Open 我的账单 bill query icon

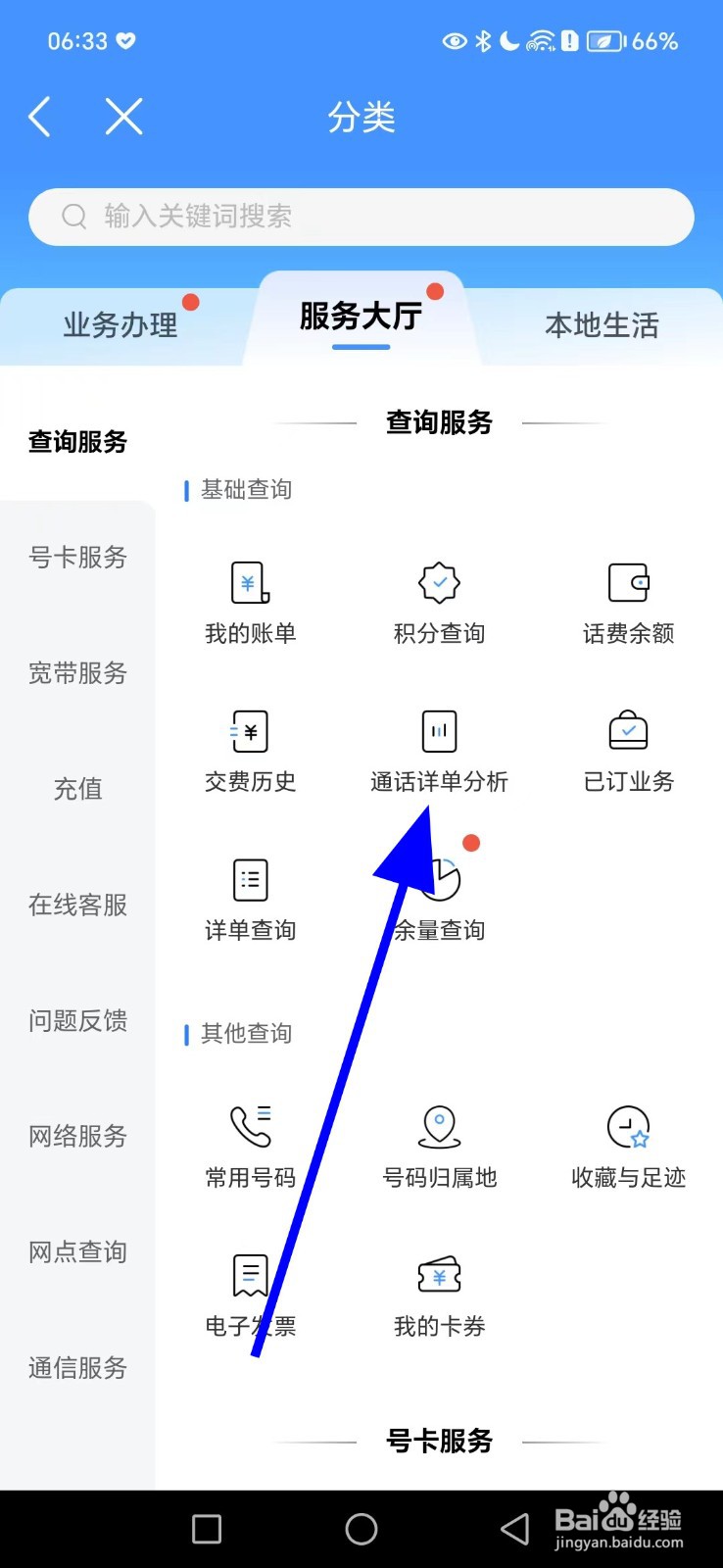[x=250, y=603]
